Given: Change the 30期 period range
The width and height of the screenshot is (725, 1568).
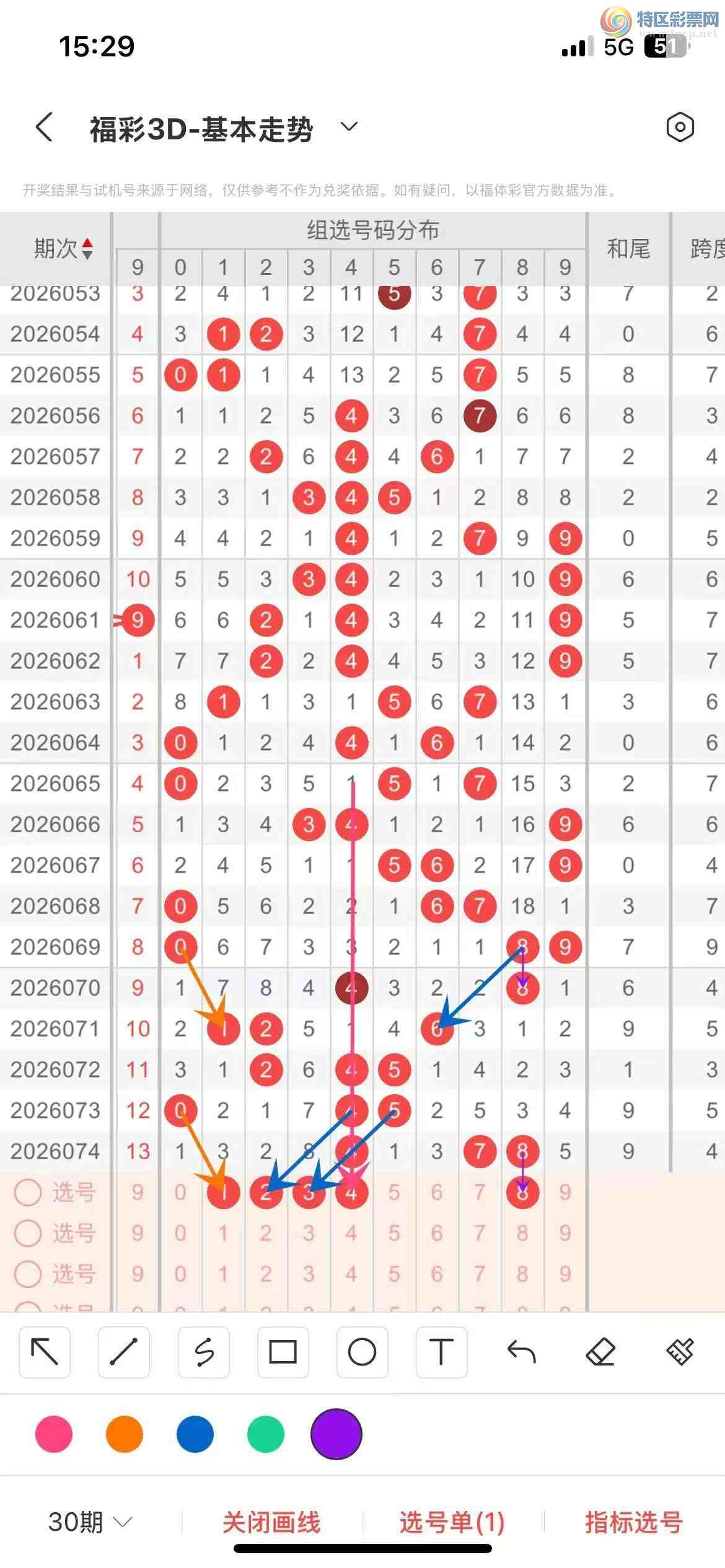Looking at the screenshot, I should pyautogui.click(x=90, y=1522).
